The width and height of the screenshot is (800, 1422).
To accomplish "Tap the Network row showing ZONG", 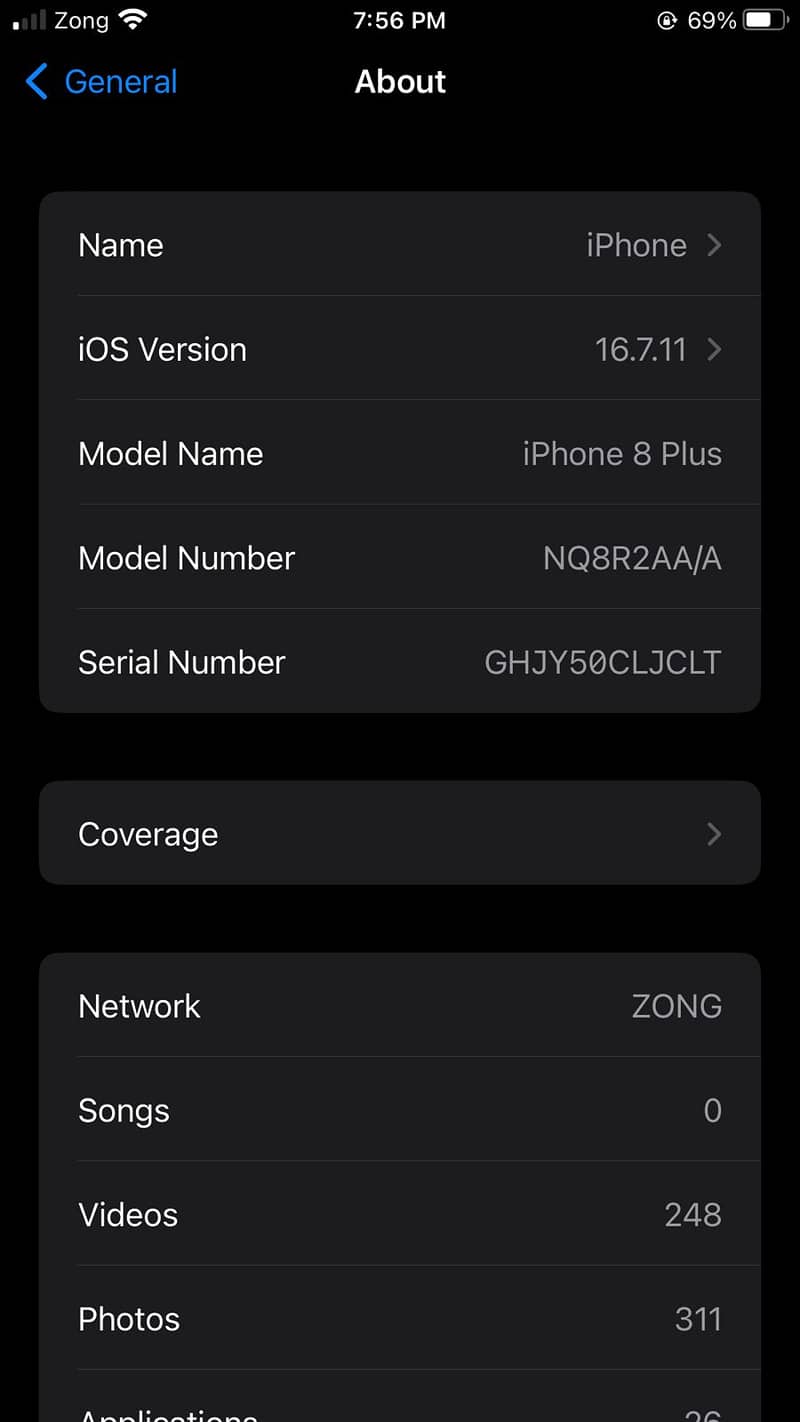I will point(400,1006).
